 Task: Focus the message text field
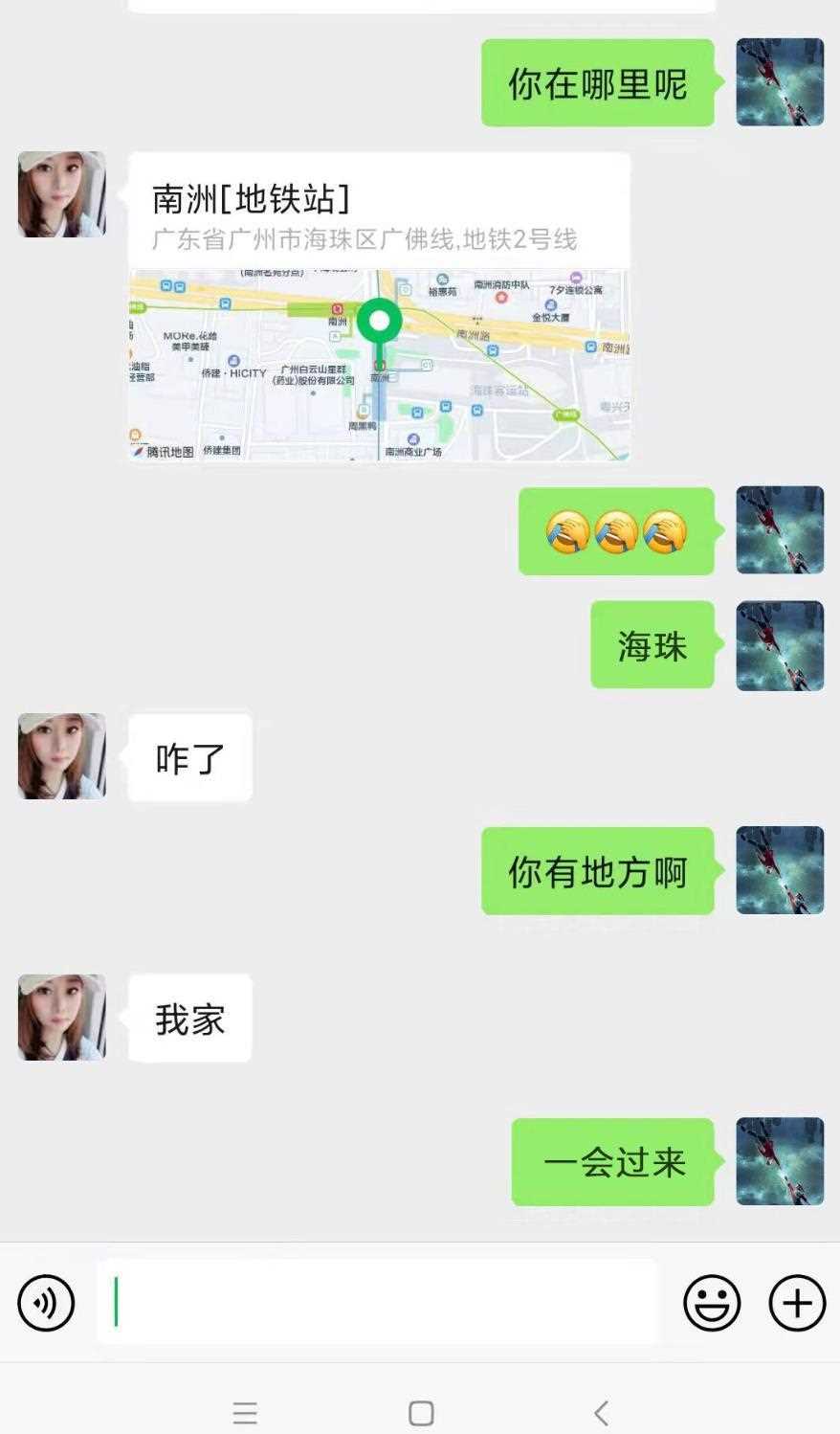pos(378,1303)
